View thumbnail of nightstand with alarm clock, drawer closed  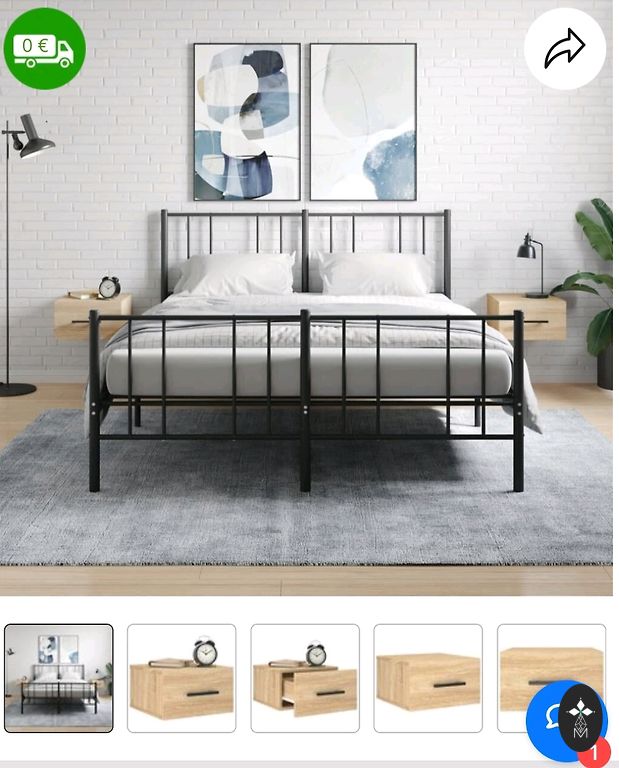click(x=182, y=678)
